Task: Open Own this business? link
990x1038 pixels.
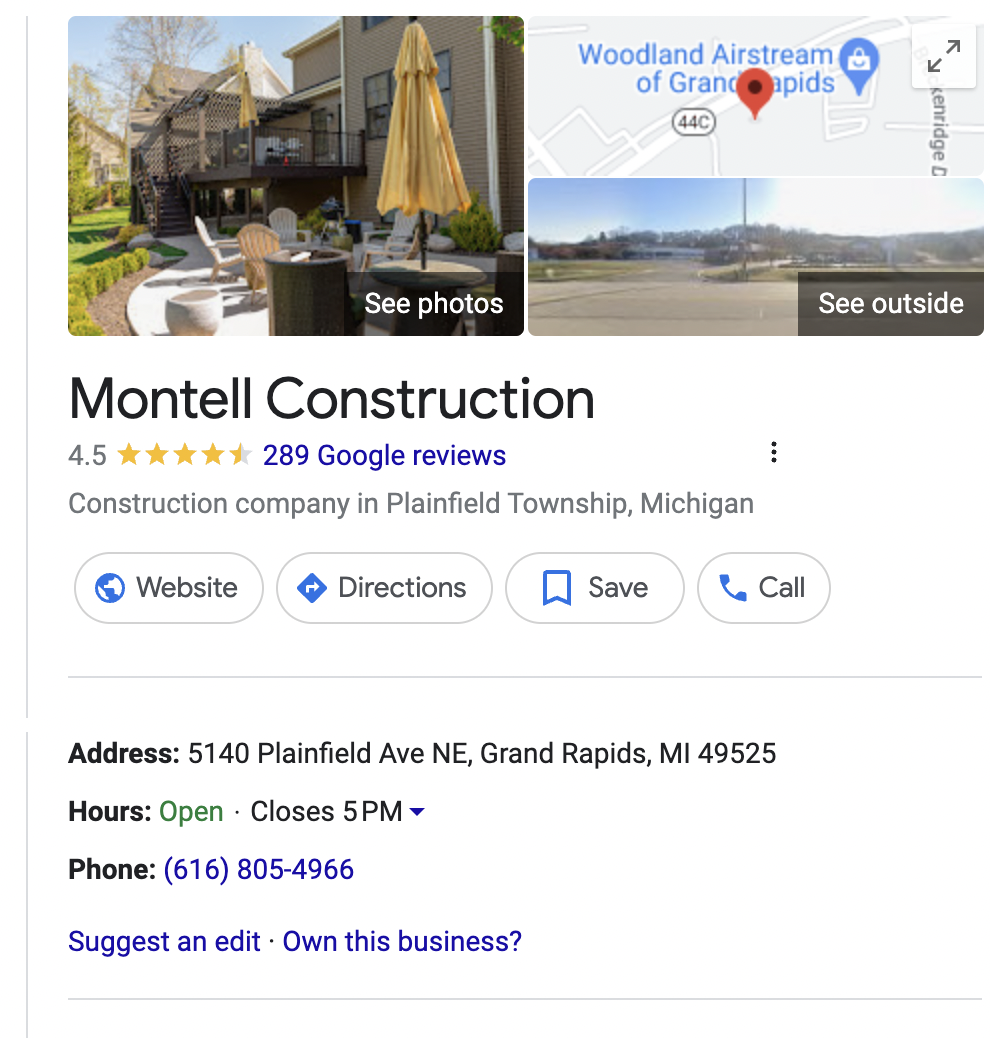Action: [x=402, y=942]
